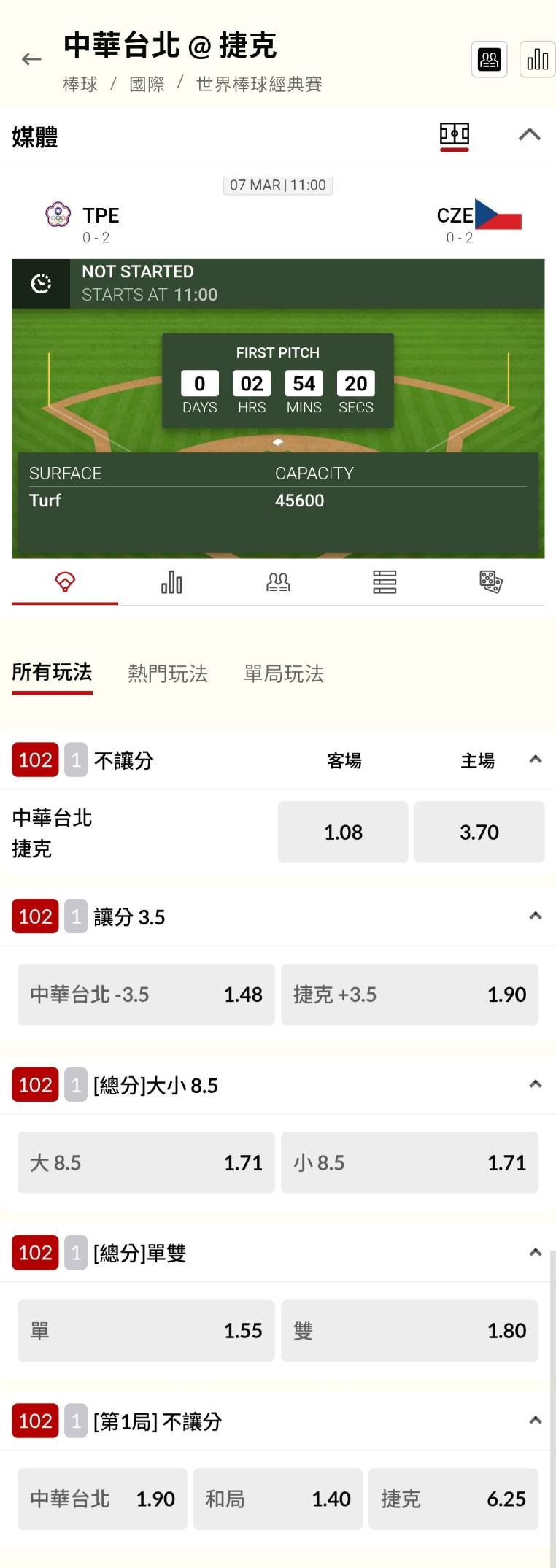
Task: Collapse the 不讓分 market section
Action: (x=535, y=760)
